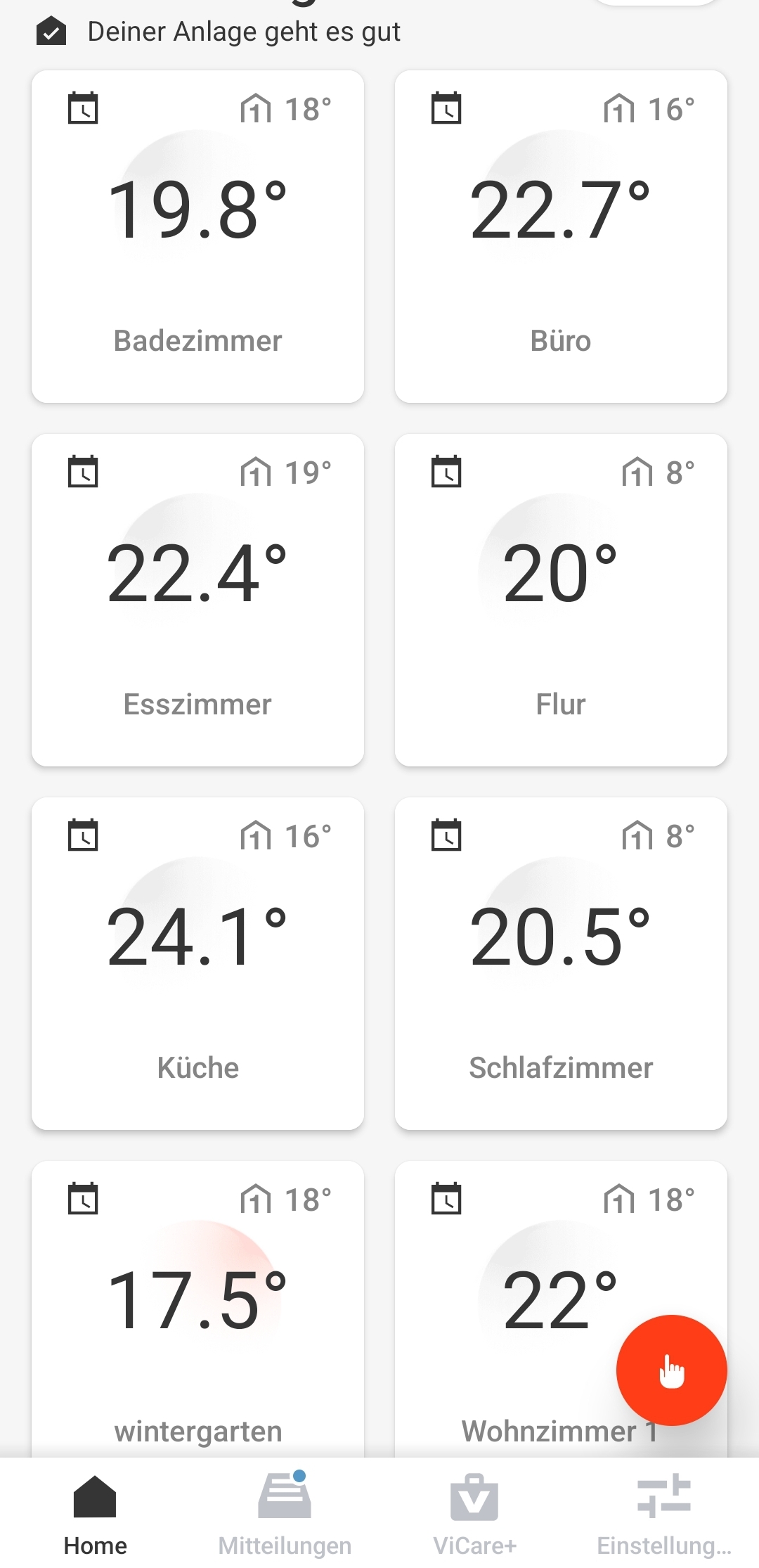Open the Flur room card
759x1568 pixels.
click(561, 600)
